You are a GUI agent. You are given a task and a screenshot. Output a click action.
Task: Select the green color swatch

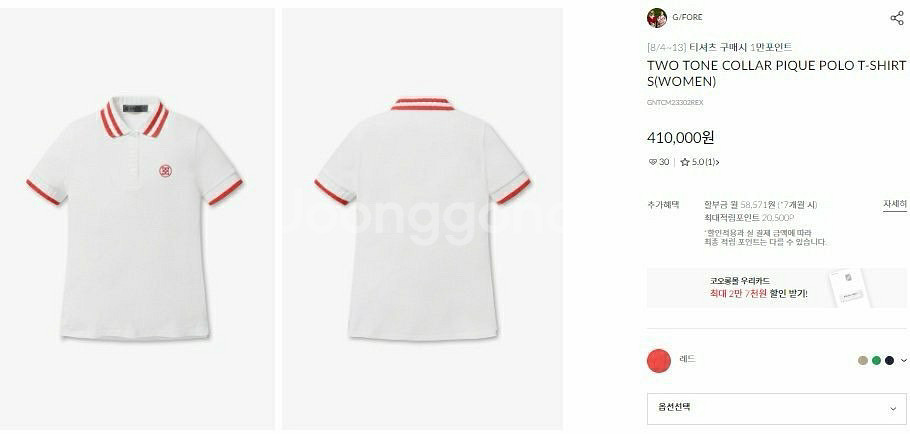[876, 360]
